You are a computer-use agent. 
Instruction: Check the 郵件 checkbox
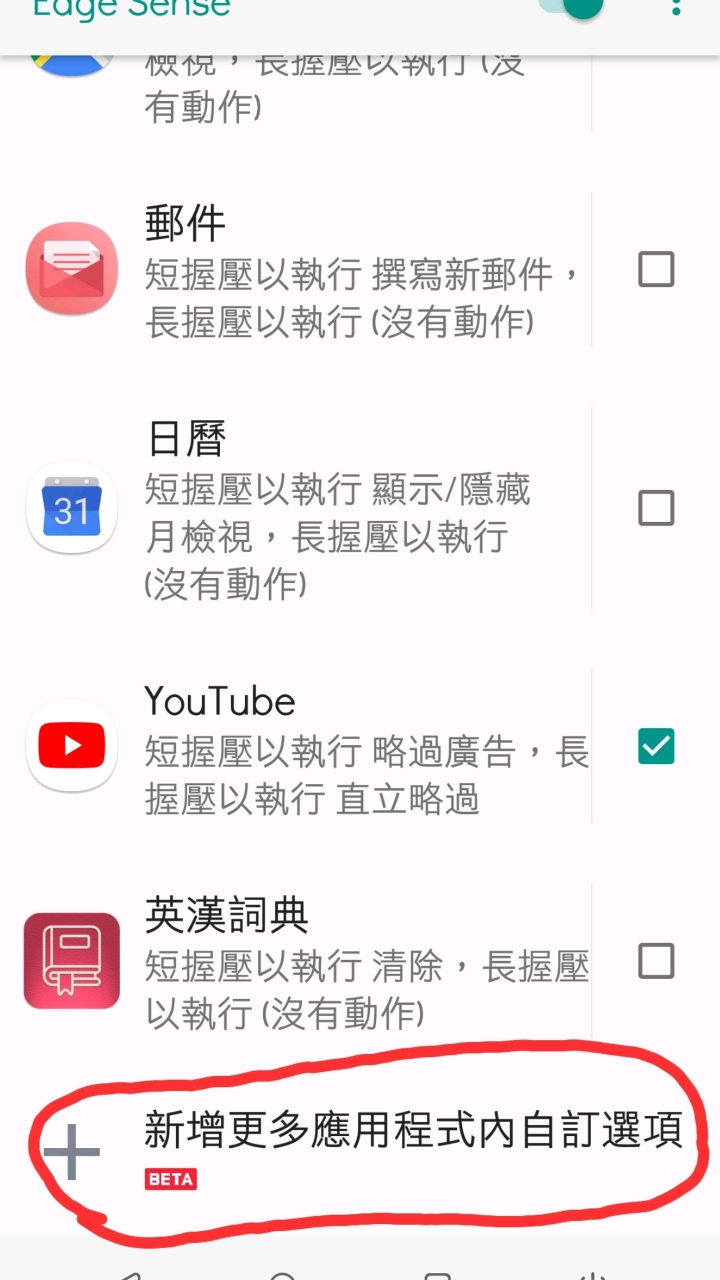(x=656, y=269)
